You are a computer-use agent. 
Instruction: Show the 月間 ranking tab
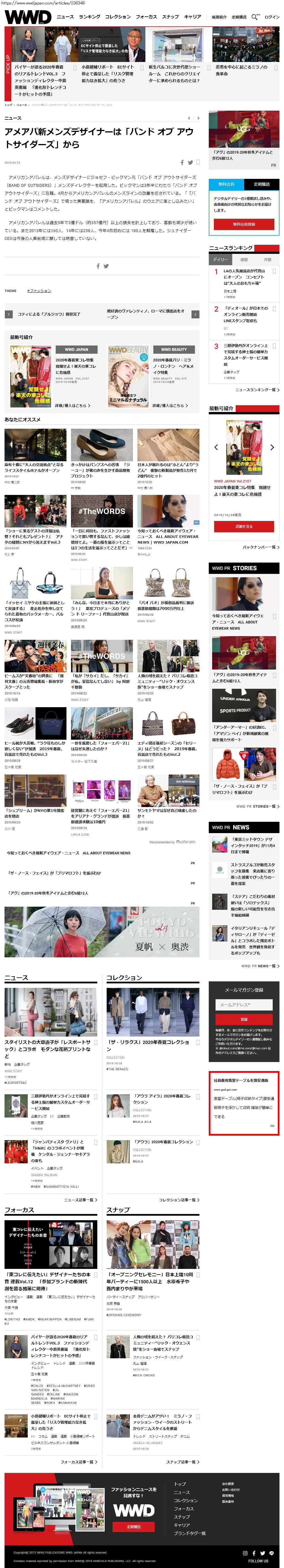[x=266, y=259]
